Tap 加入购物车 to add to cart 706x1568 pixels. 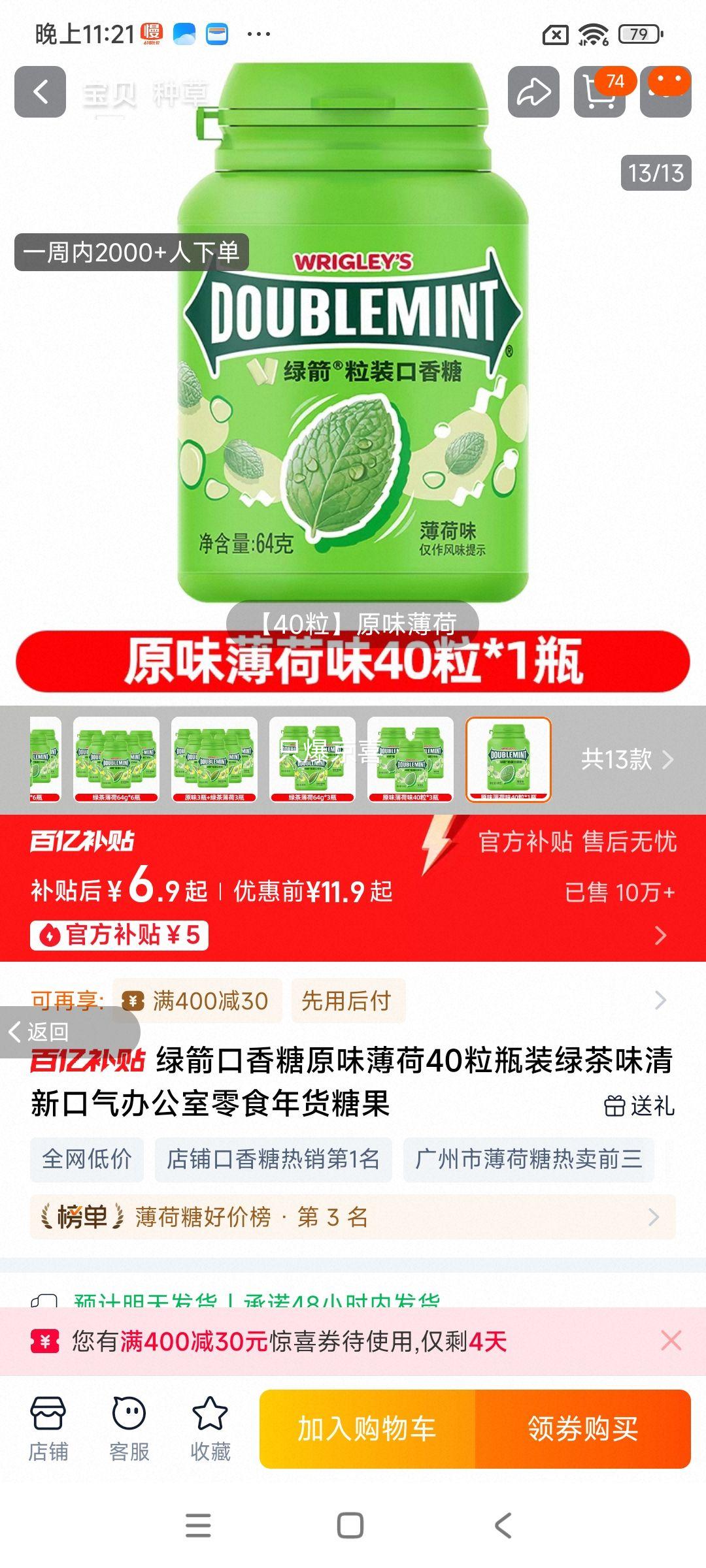click(x=367, y=1428)
